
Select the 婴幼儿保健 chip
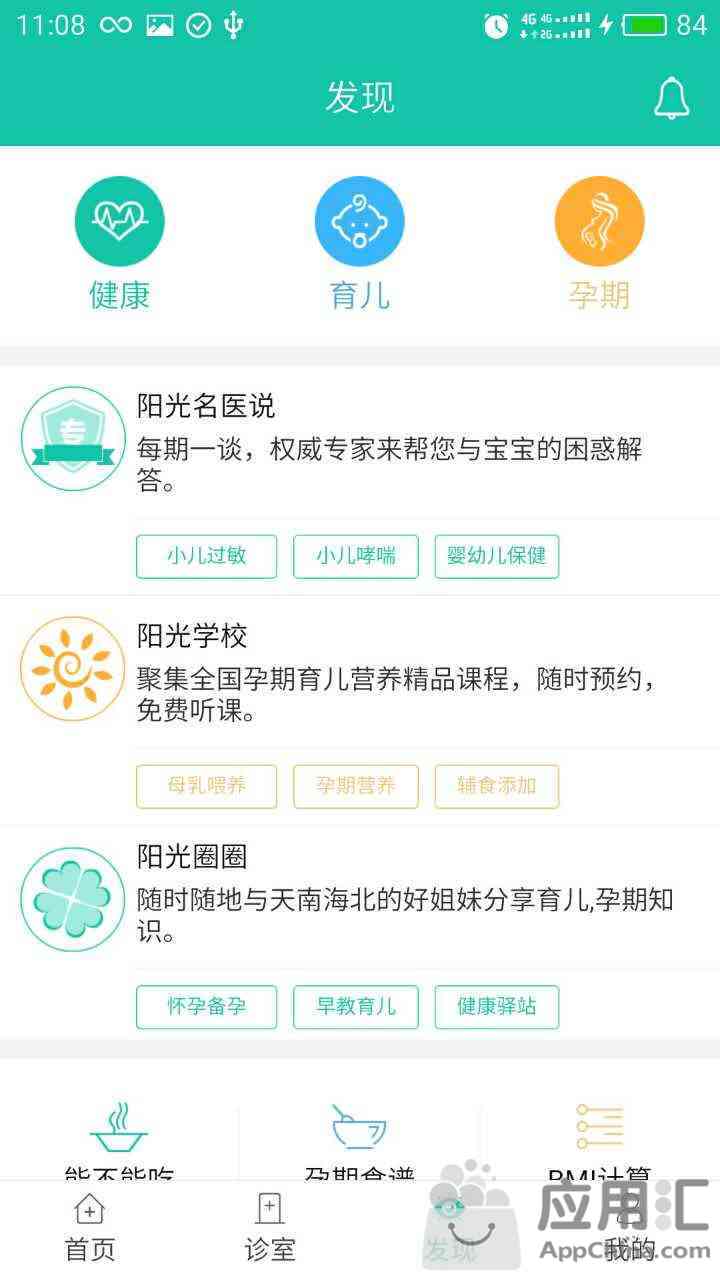[x=497, y=556]
